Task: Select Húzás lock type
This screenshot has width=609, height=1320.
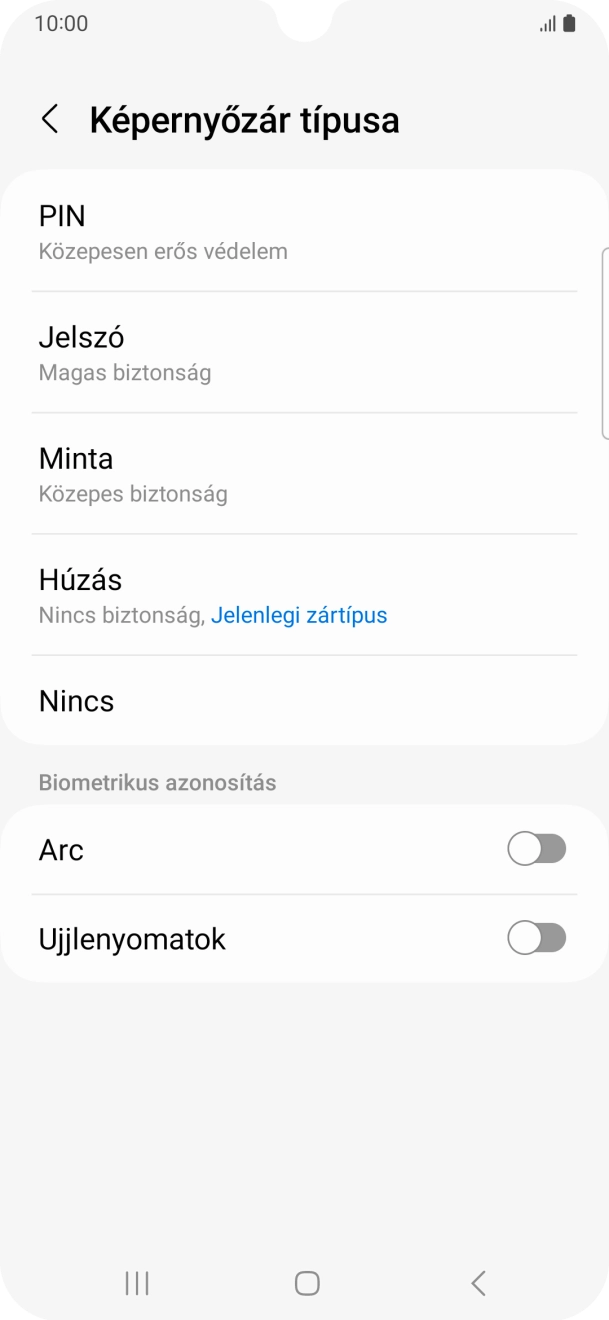Action: [304, 595]
